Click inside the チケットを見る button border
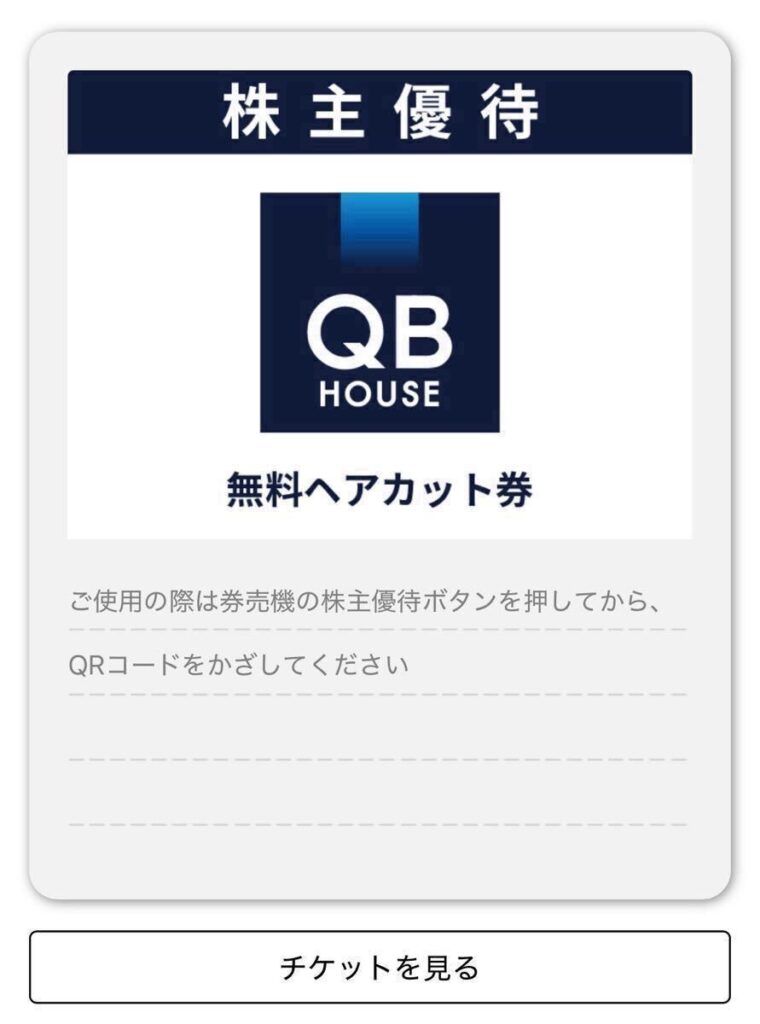Viewport: 760px width, 1024px height. coord(380,968)
